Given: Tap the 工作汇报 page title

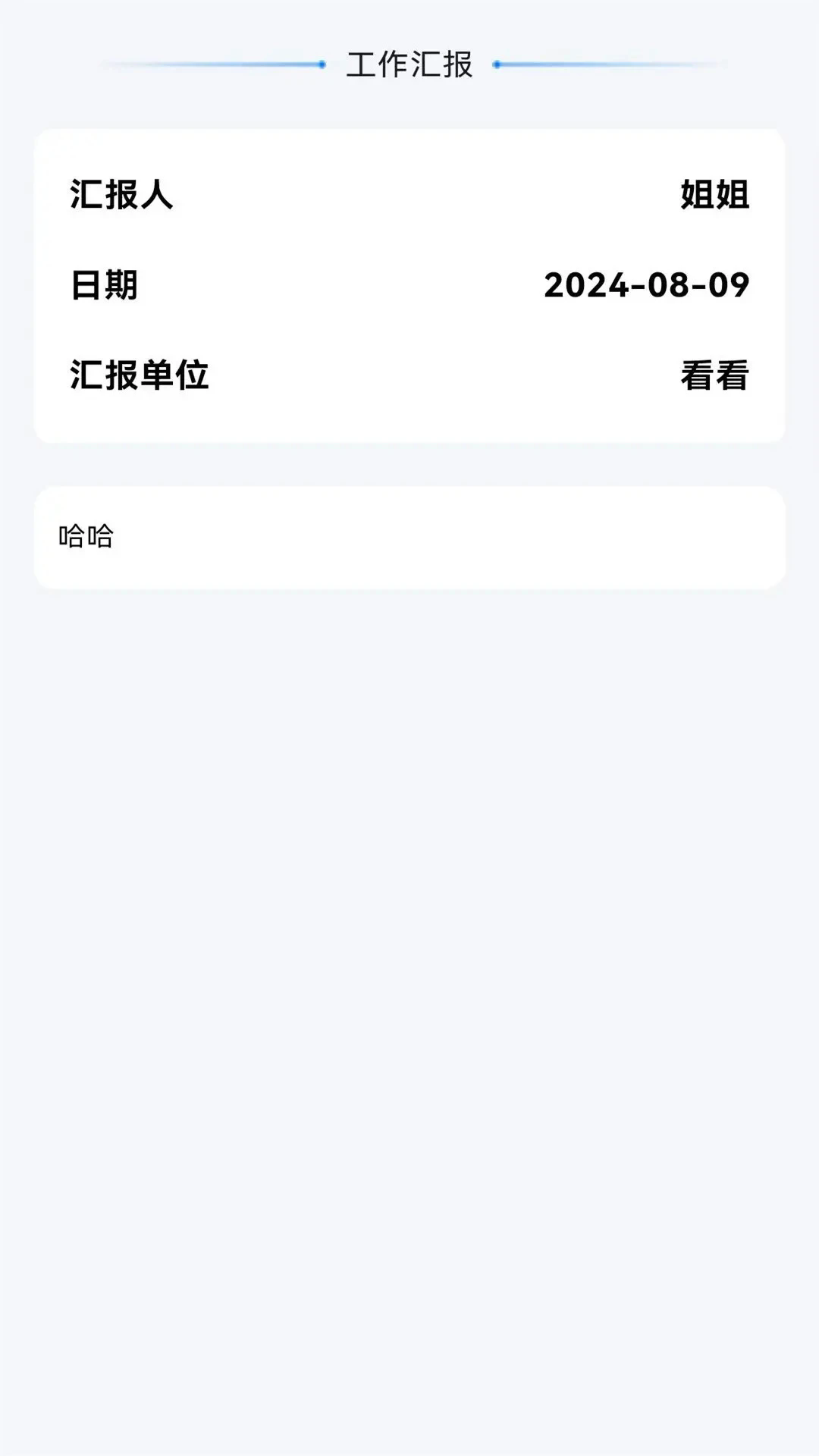Looking at the screenshot, I should [x=409, y=64].
